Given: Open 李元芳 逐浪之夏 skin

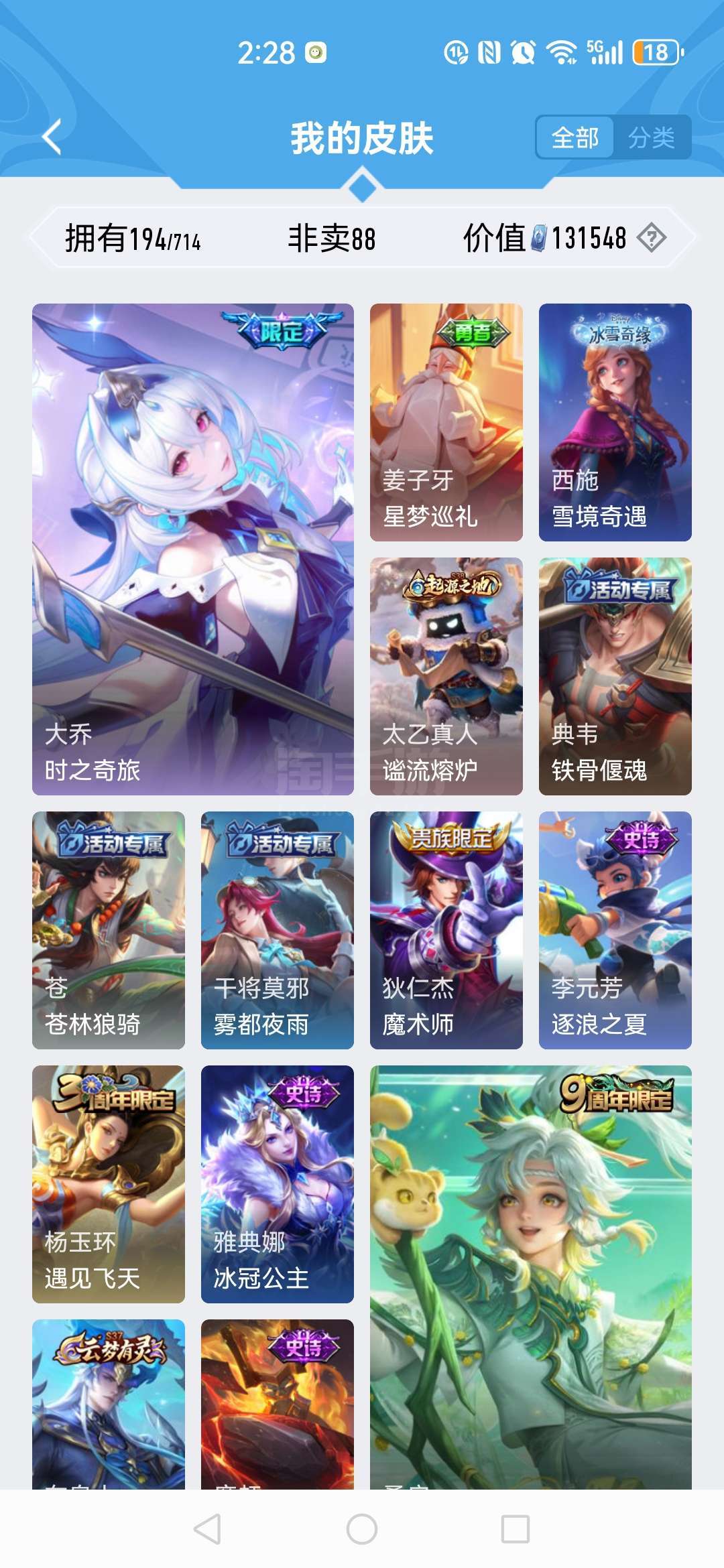Looking at the screenshot, I should [x=615, y=930].
